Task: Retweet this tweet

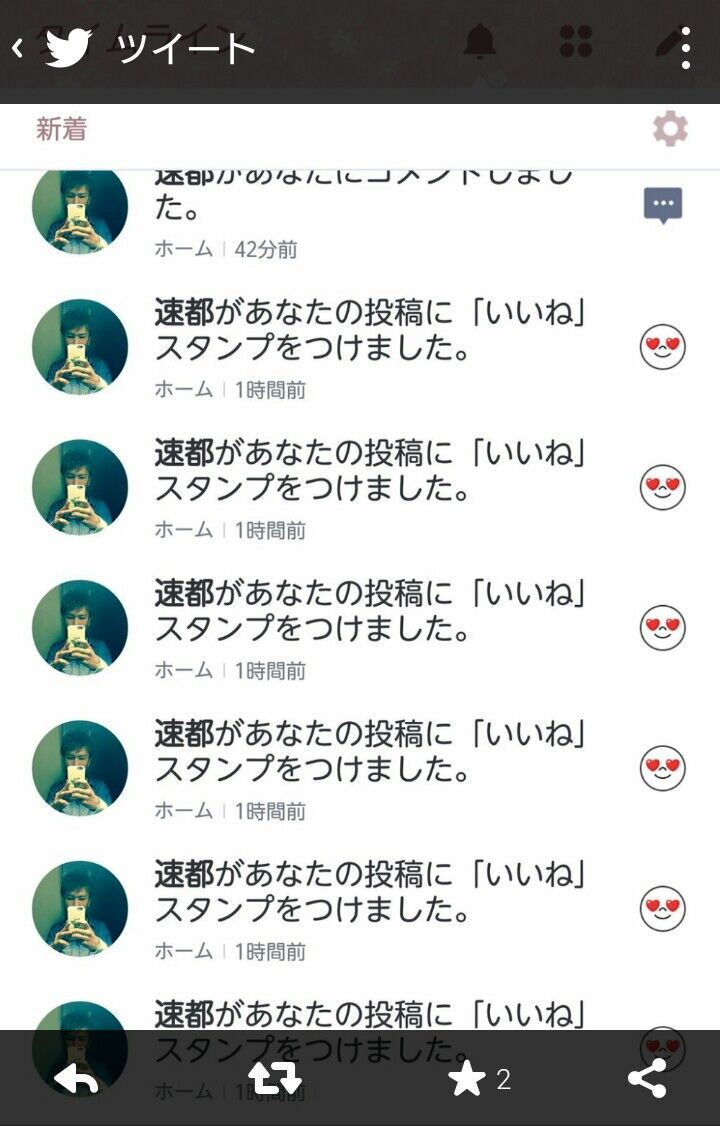Action: (x=275, y=1079)
